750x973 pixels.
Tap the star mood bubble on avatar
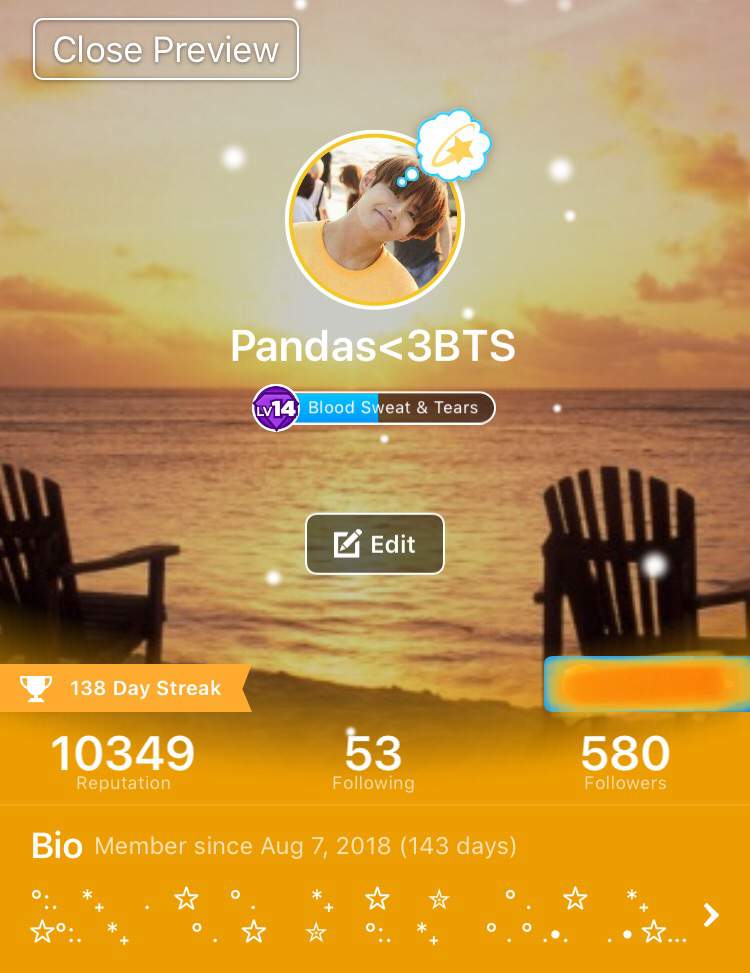point(452,146)
